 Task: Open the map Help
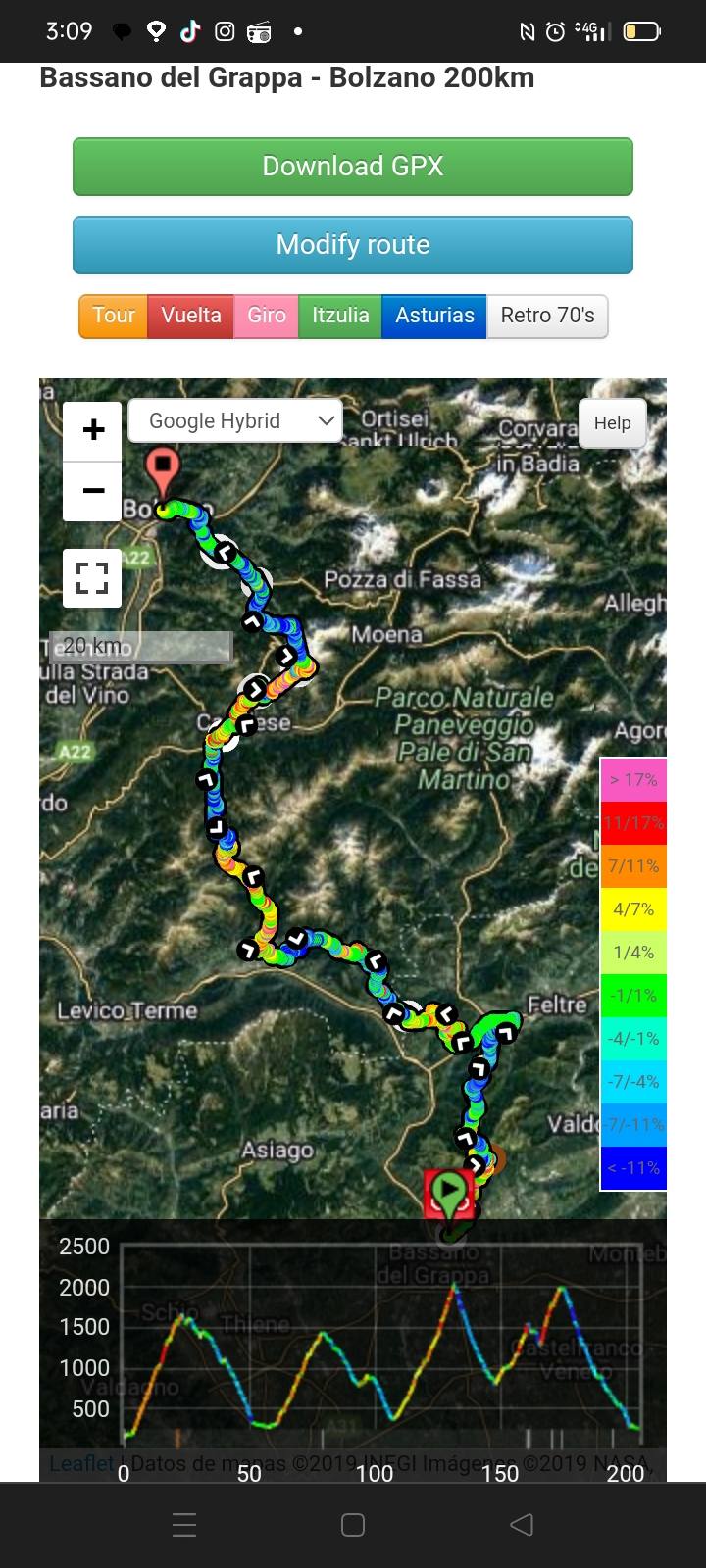pos(612,423)
